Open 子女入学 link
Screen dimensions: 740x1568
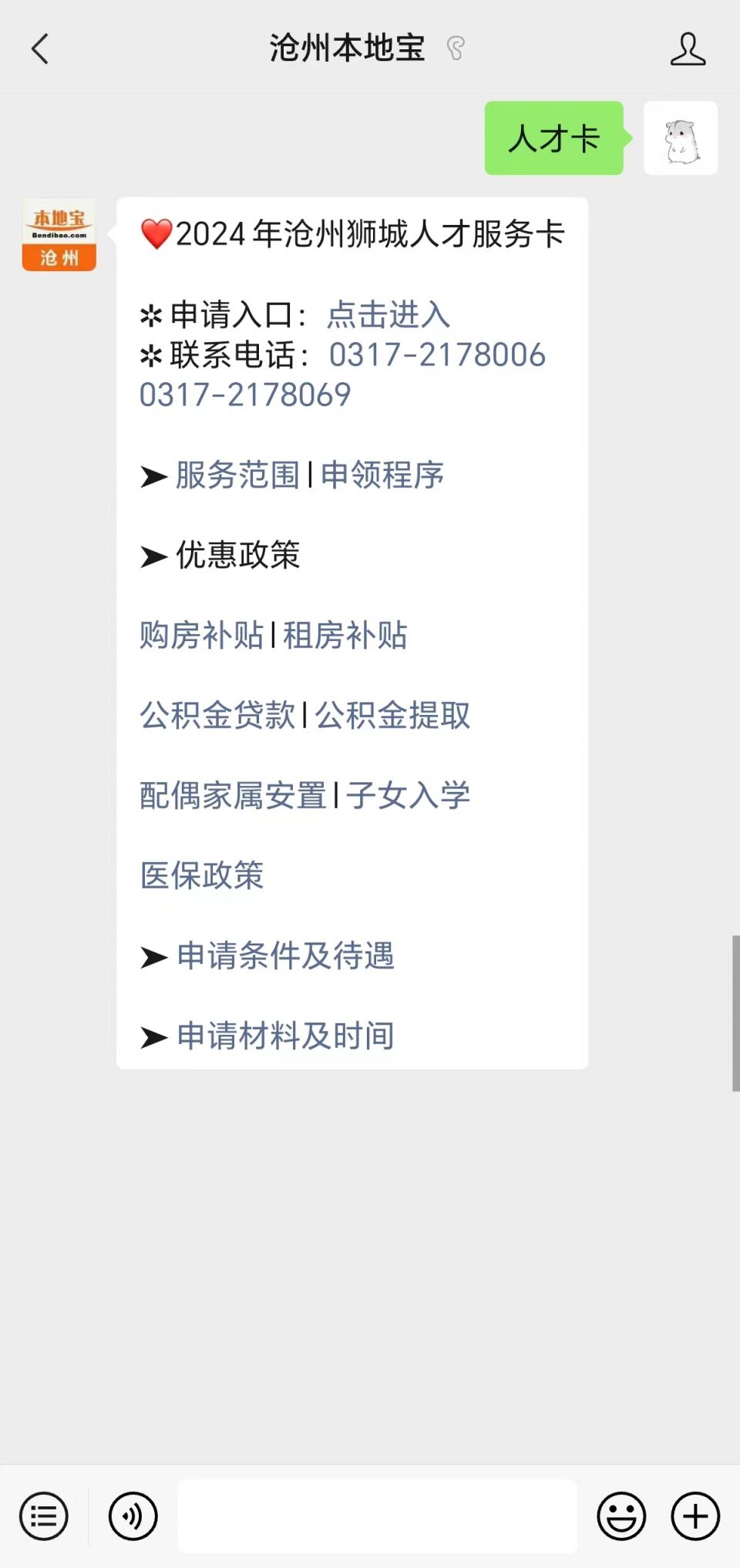409,795
